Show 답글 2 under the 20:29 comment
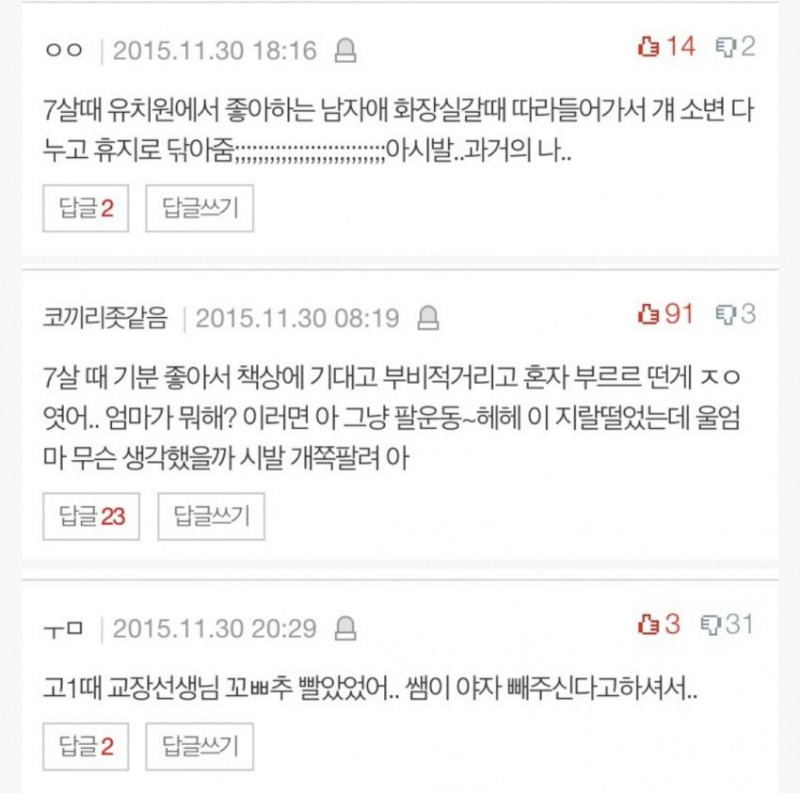 tap(86, 747)
